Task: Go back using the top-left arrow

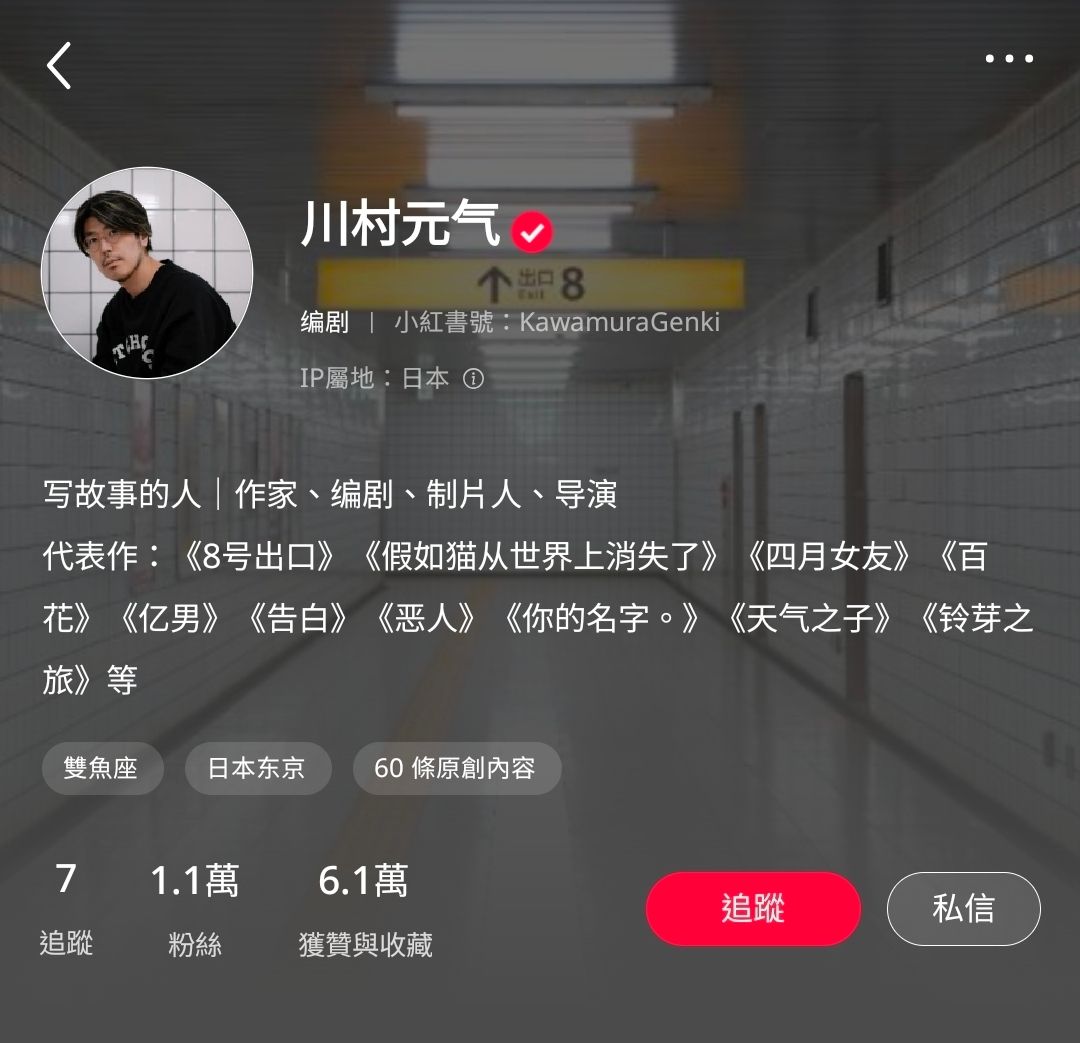Action: 60,67
